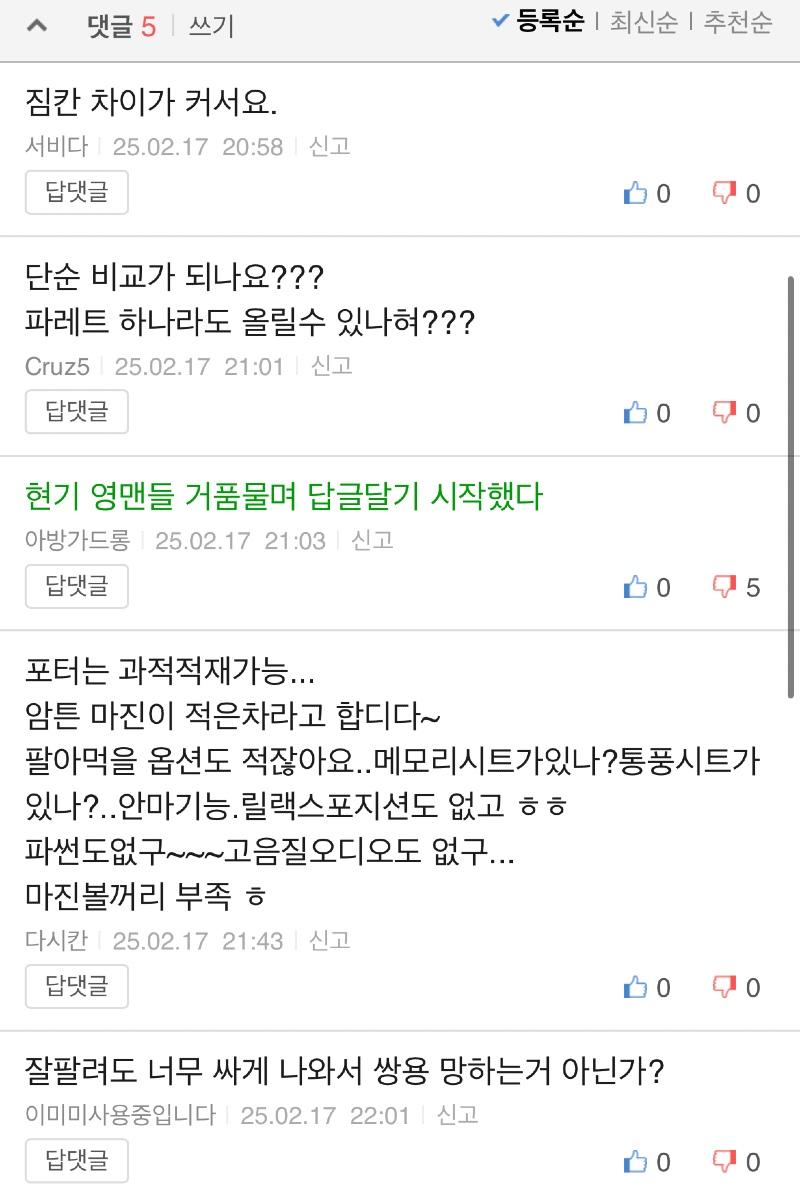This screenshot has height=1204, width=800.
Task: Collapse the comments section with the chevron
Action: click(37, 26)
